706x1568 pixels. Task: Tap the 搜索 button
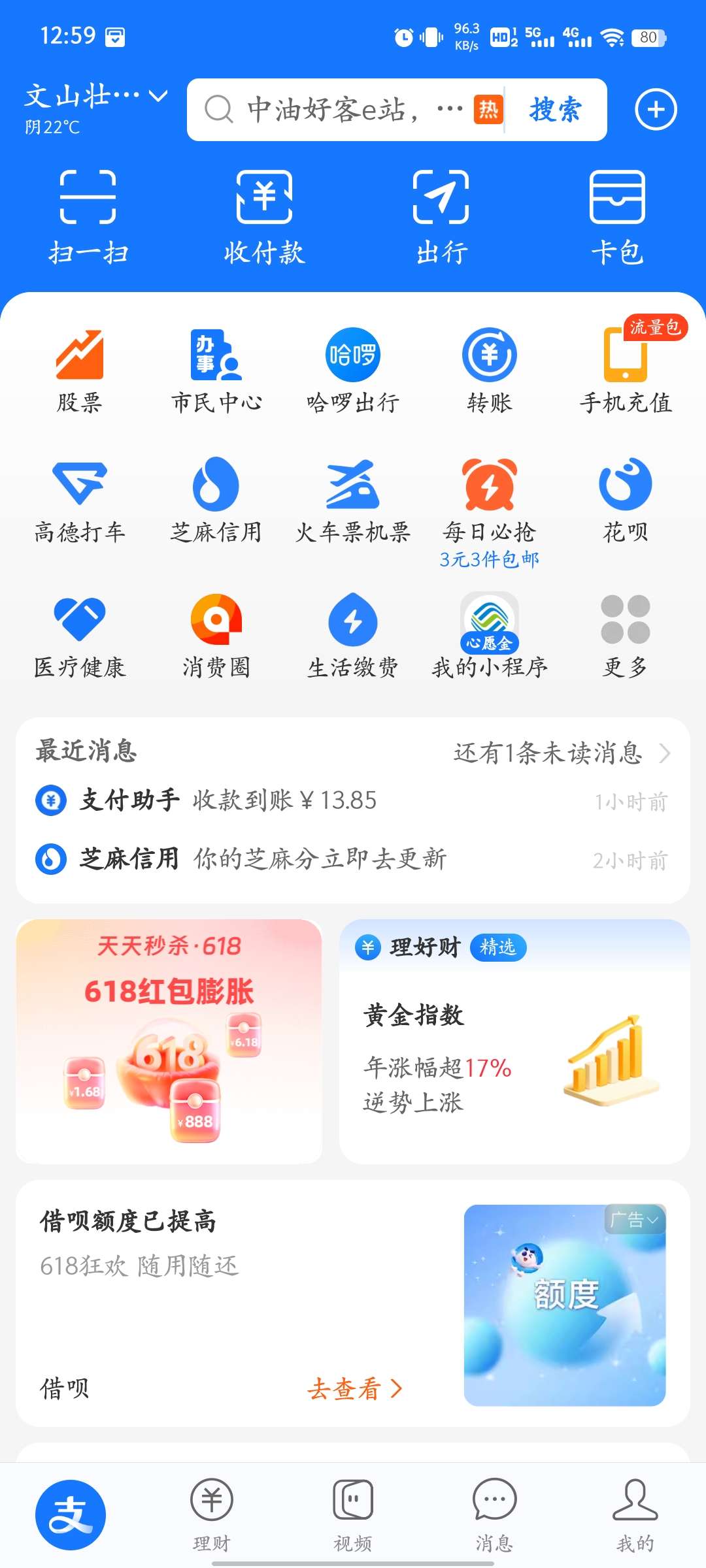(x=555, y=110)
